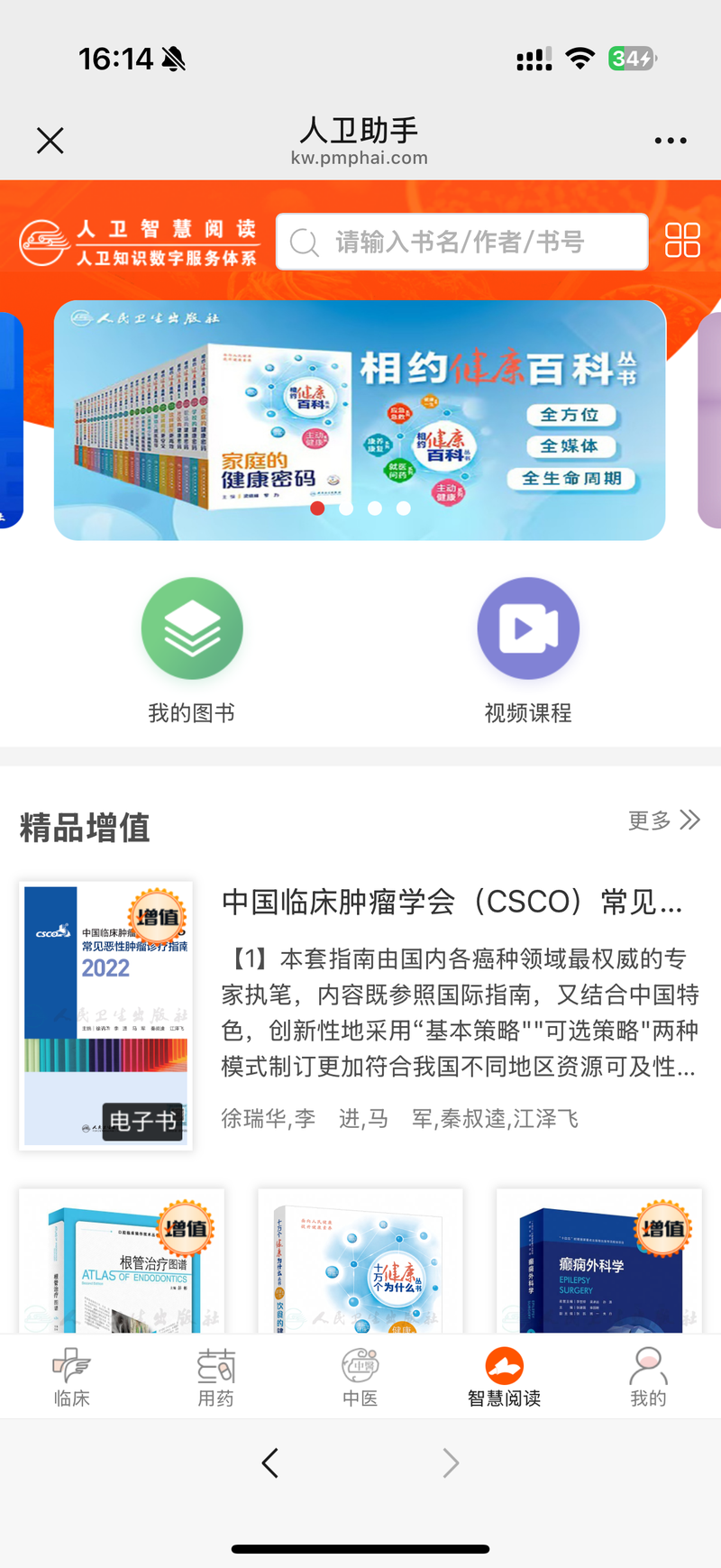
Task: Switch to the 临床 tab
Action: point(72,1377)
